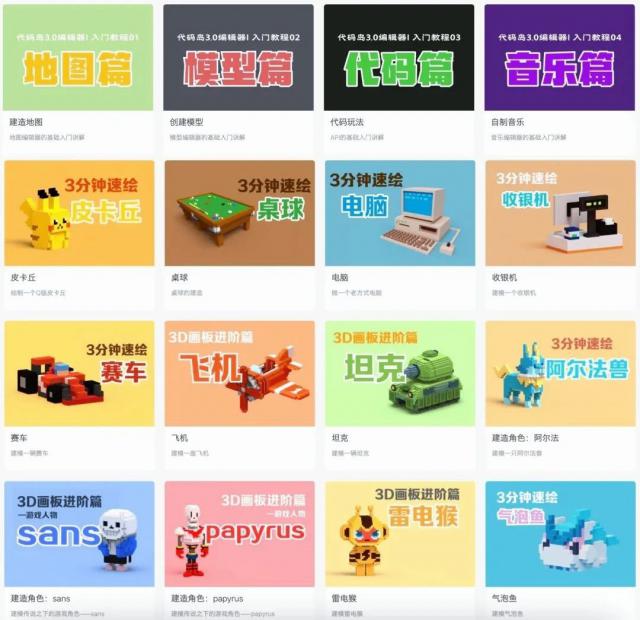Open the 坦克 tank tutorial
Viewport: 640px width, 620px height.
(399, 373)
